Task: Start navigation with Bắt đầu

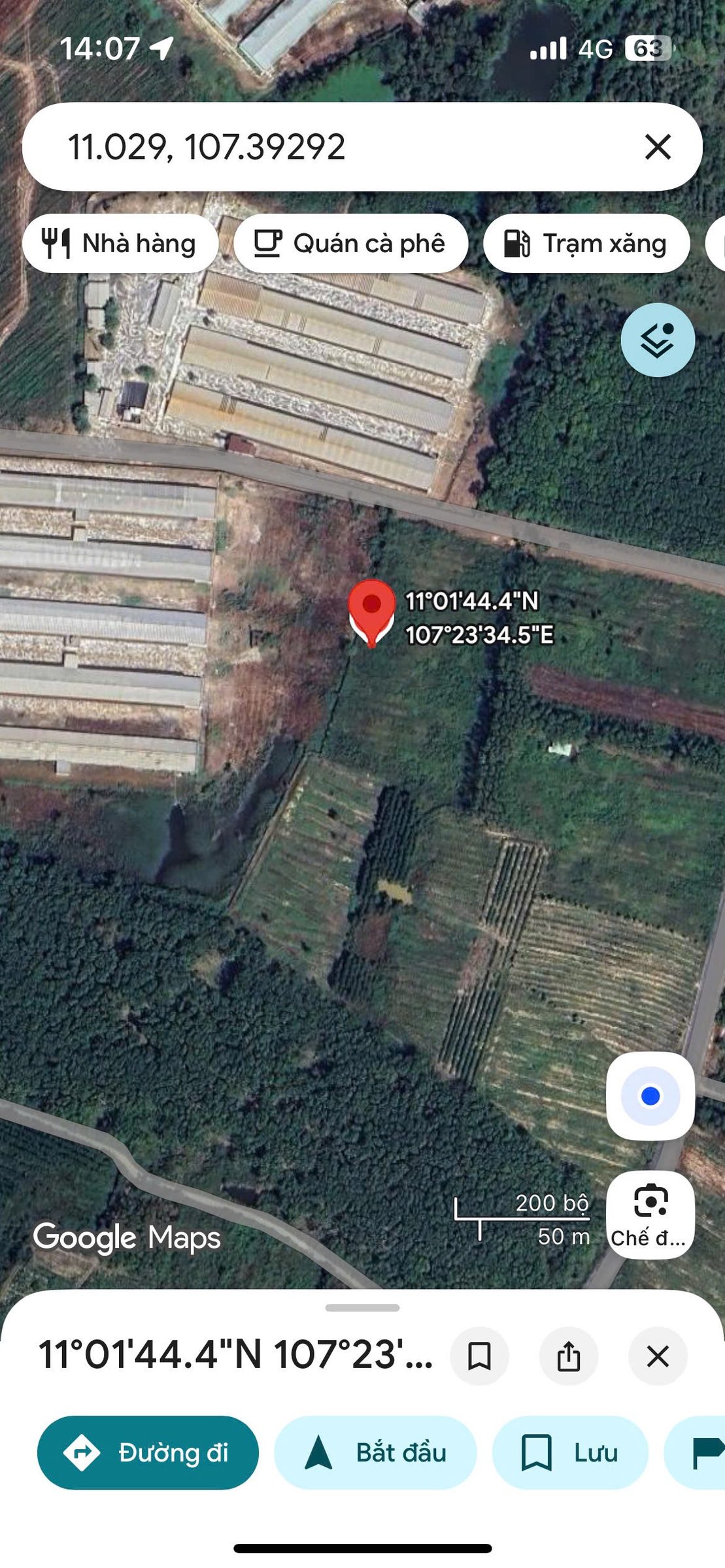Action: point(375,1452)
